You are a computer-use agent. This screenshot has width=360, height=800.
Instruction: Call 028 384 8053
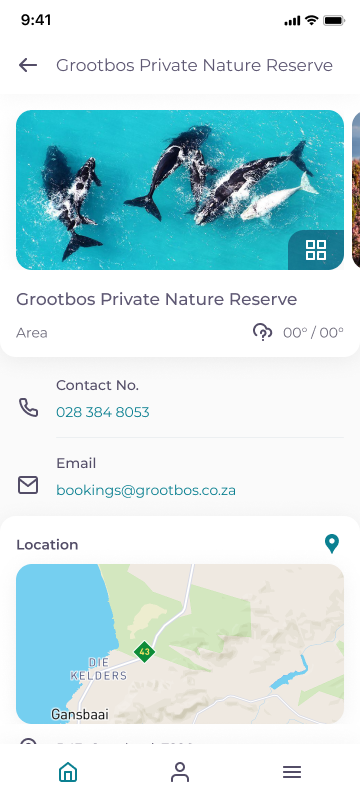coord(102,412)
